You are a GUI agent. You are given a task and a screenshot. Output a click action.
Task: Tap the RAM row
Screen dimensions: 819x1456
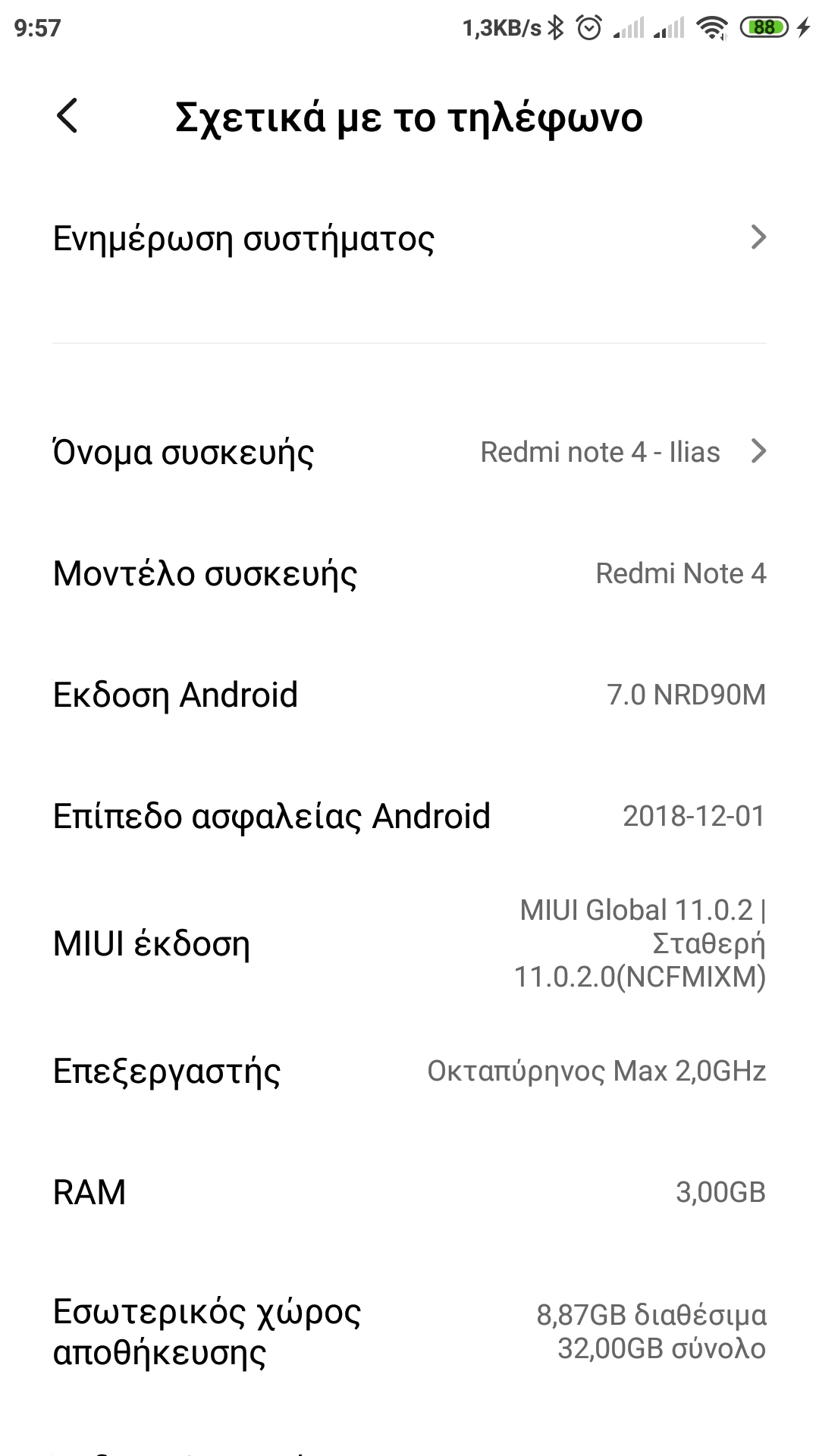409,1192
